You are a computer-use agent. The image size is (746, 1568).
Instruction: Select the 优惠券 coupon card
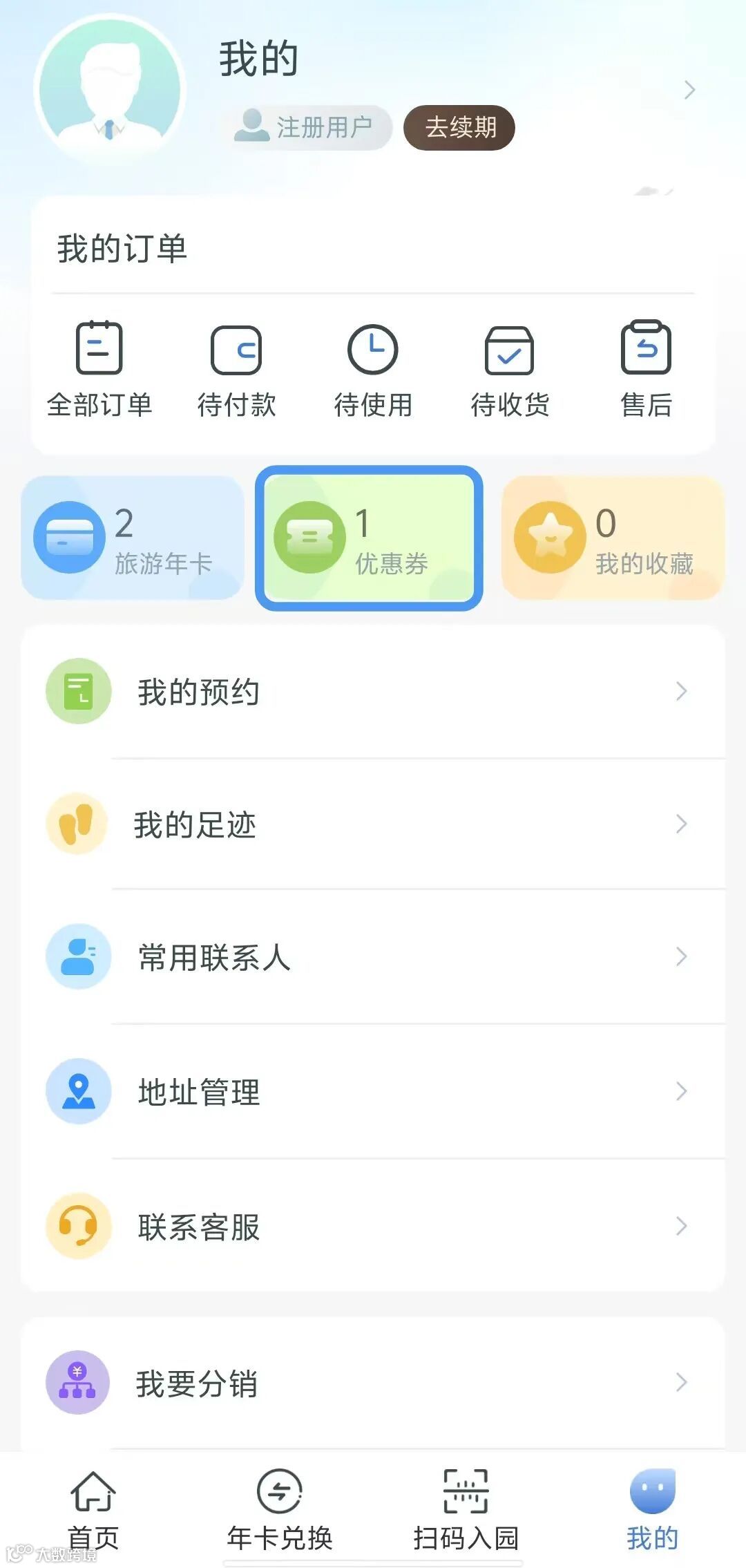pos(369,538)
